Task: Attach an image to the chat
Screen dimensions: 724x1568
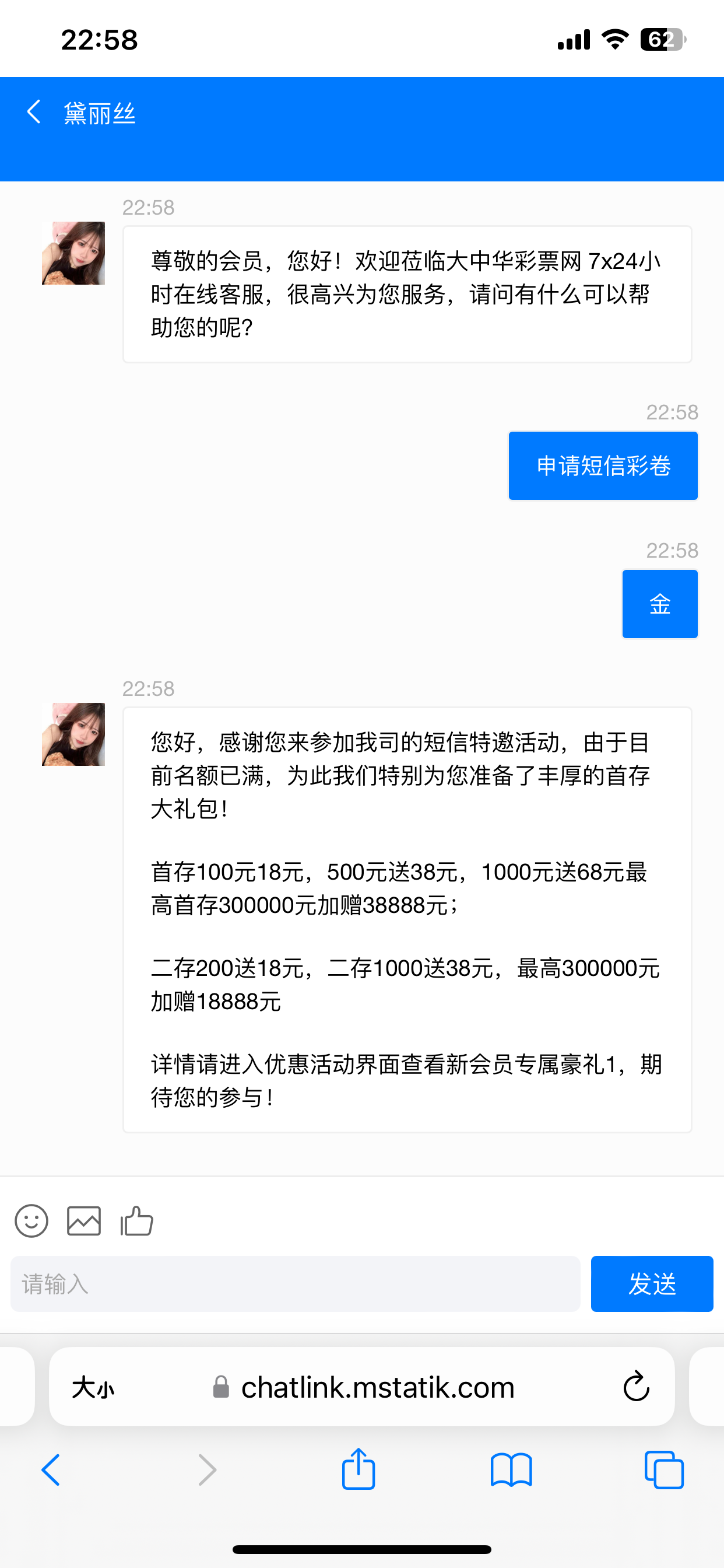Action: [84, 1221]
